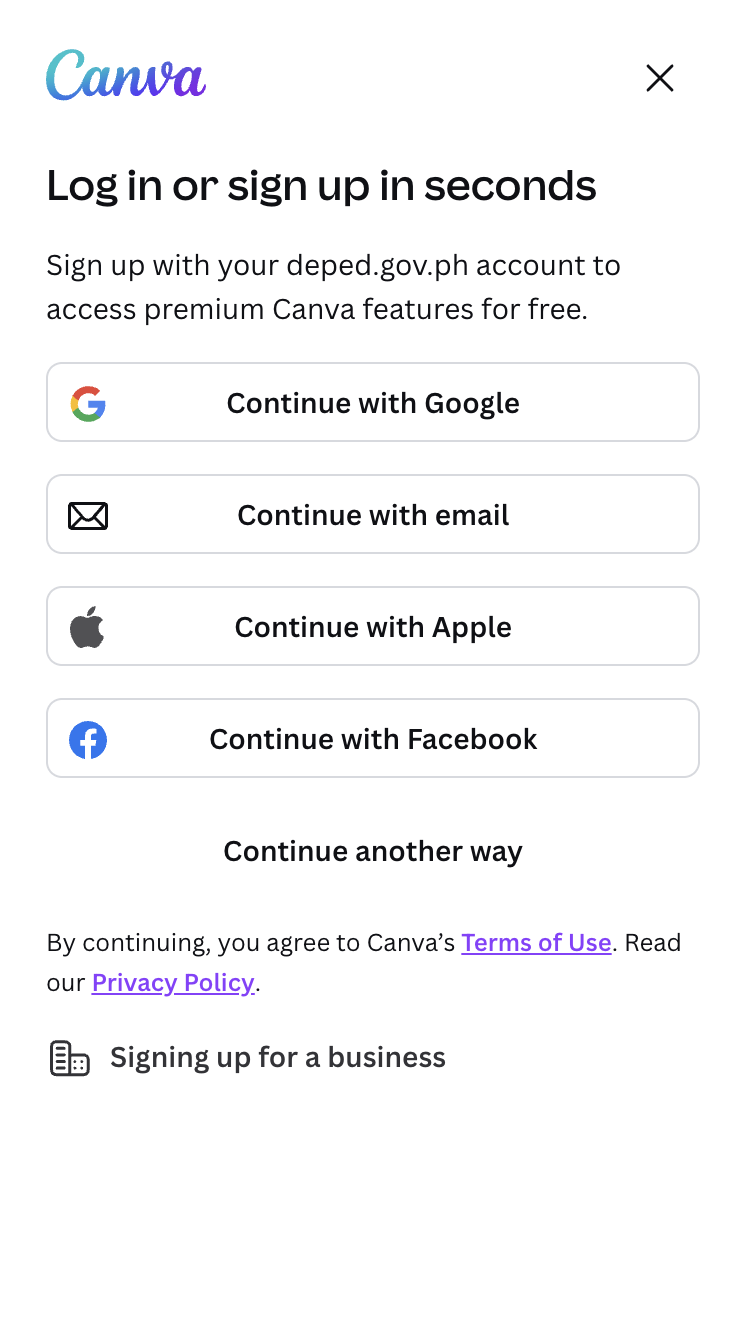
Task: Choose Continue with email
Action: pyautogui.click(x=372, y=514)
